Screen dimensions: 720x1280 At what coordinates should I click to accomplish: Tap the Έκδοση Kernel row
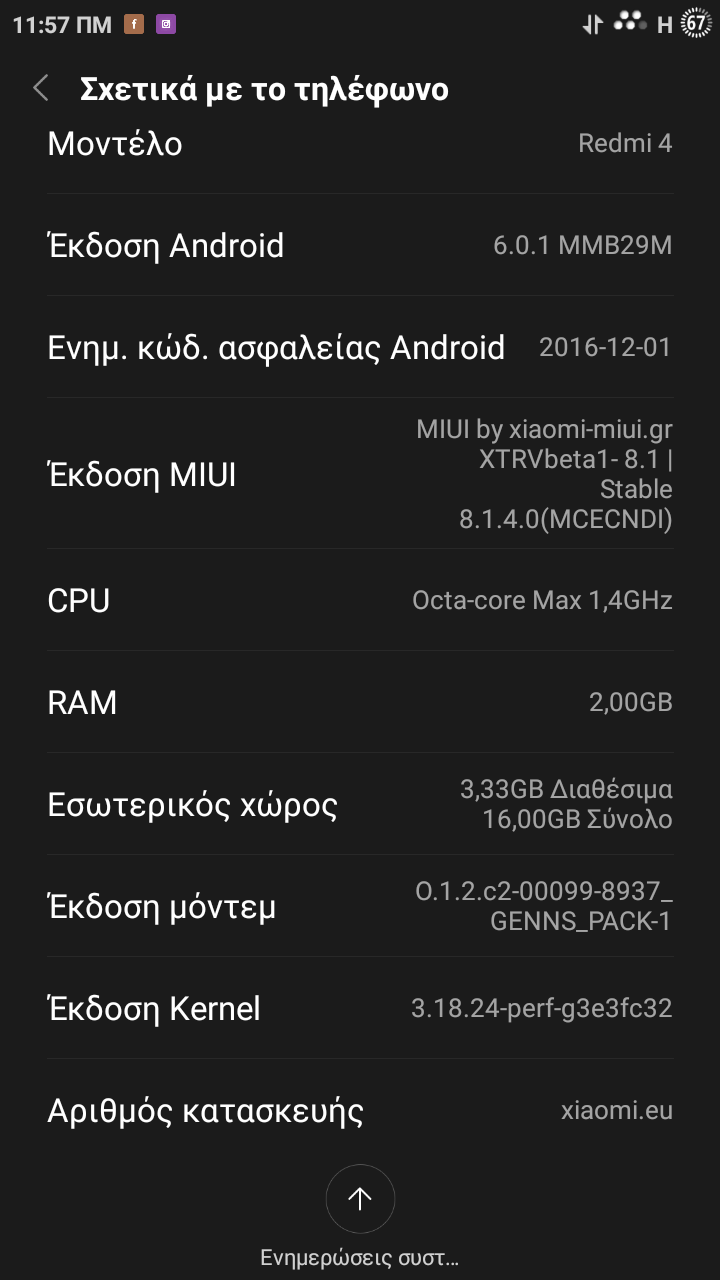coord(360,1009)
